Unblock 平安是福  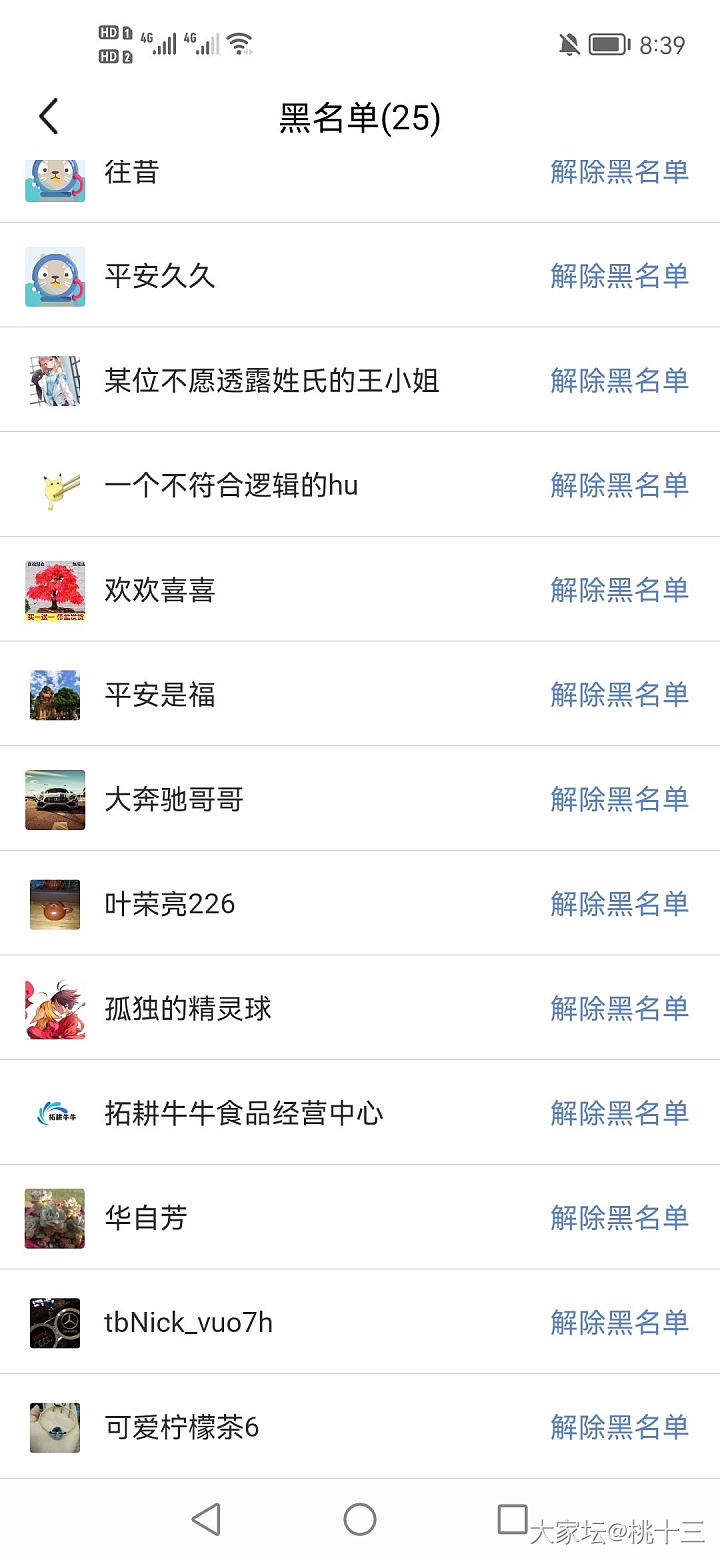tap(619, 694)
